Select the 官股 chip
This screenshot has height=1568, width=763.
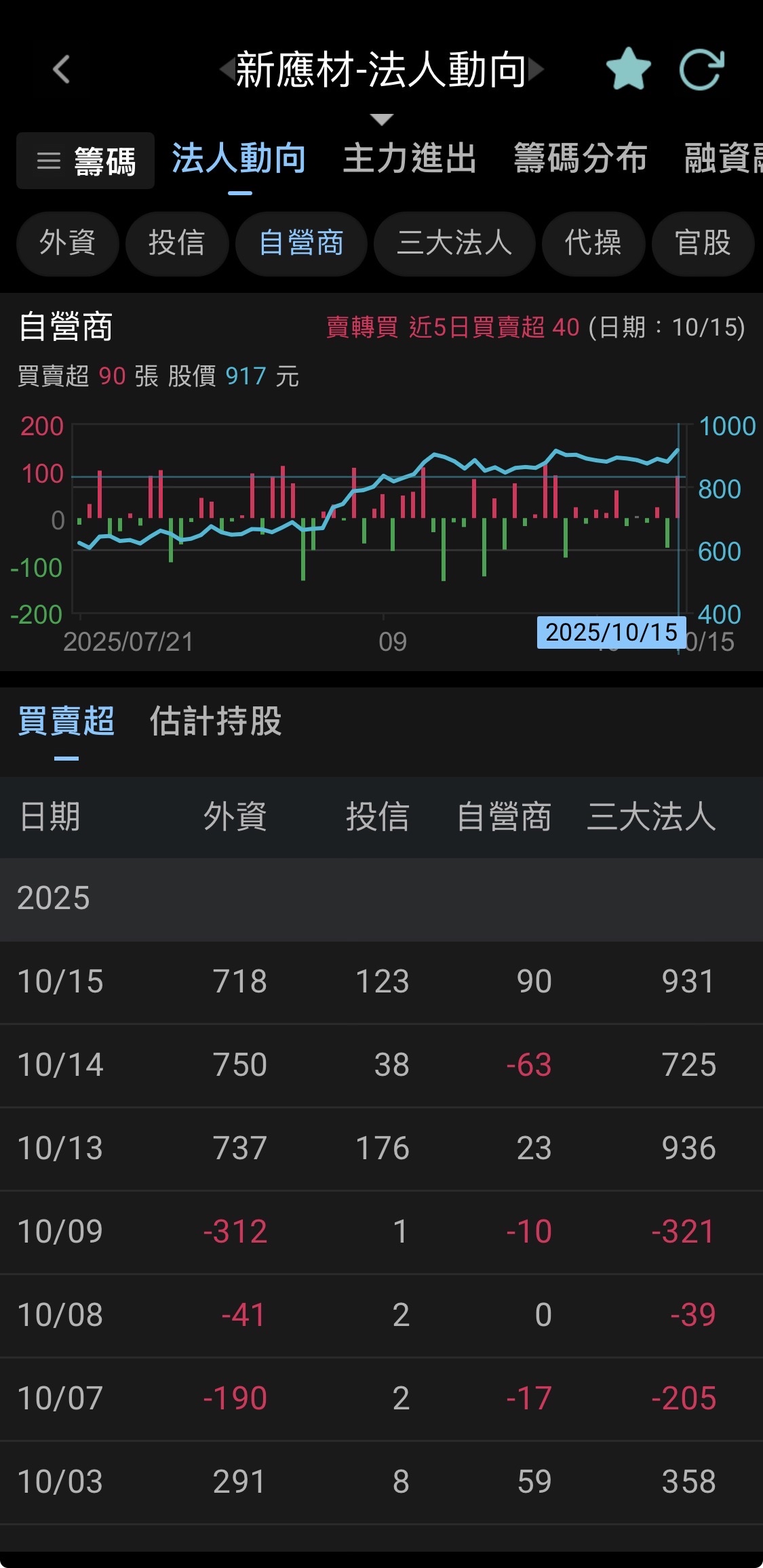click(x=703, y=243)
